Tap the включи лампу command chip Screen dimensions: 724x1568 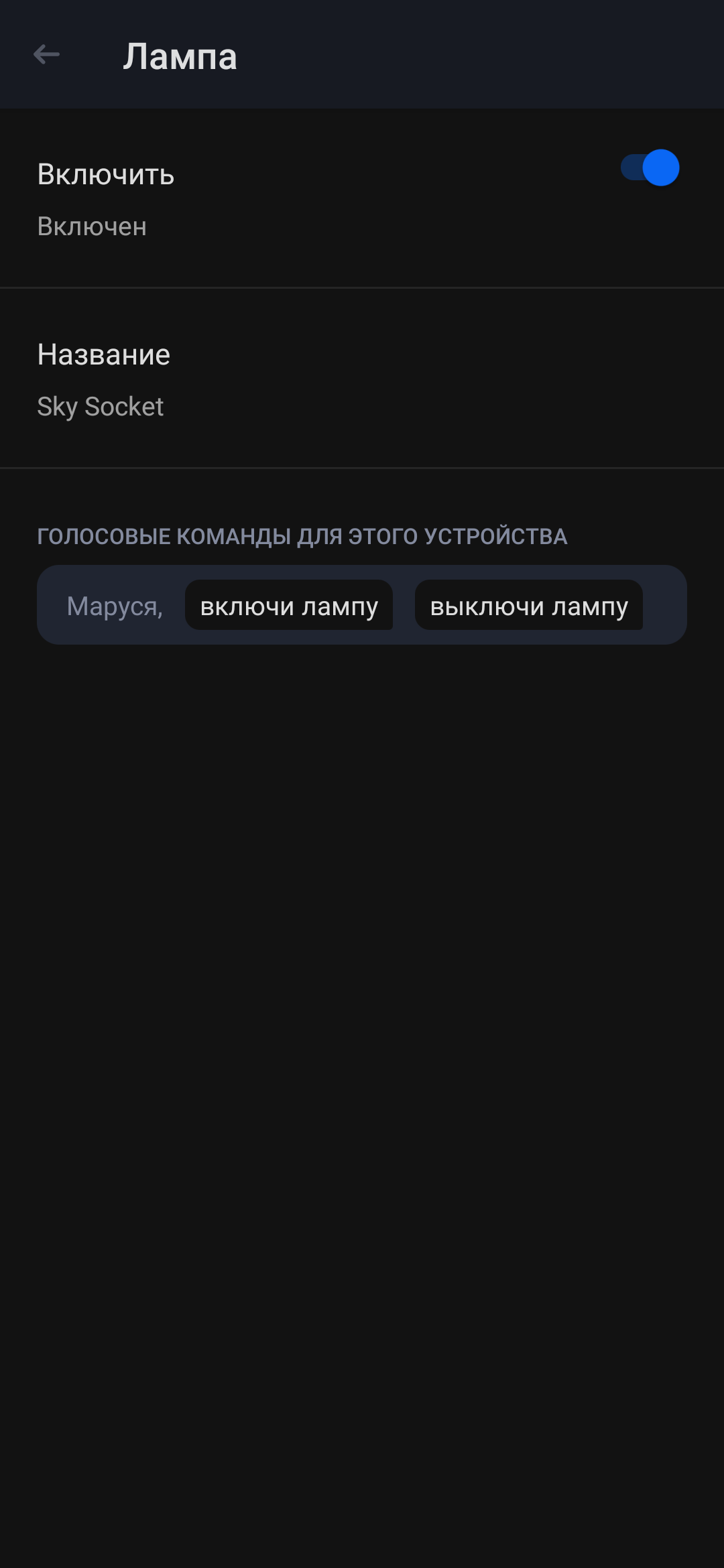(x=289, y=606)
